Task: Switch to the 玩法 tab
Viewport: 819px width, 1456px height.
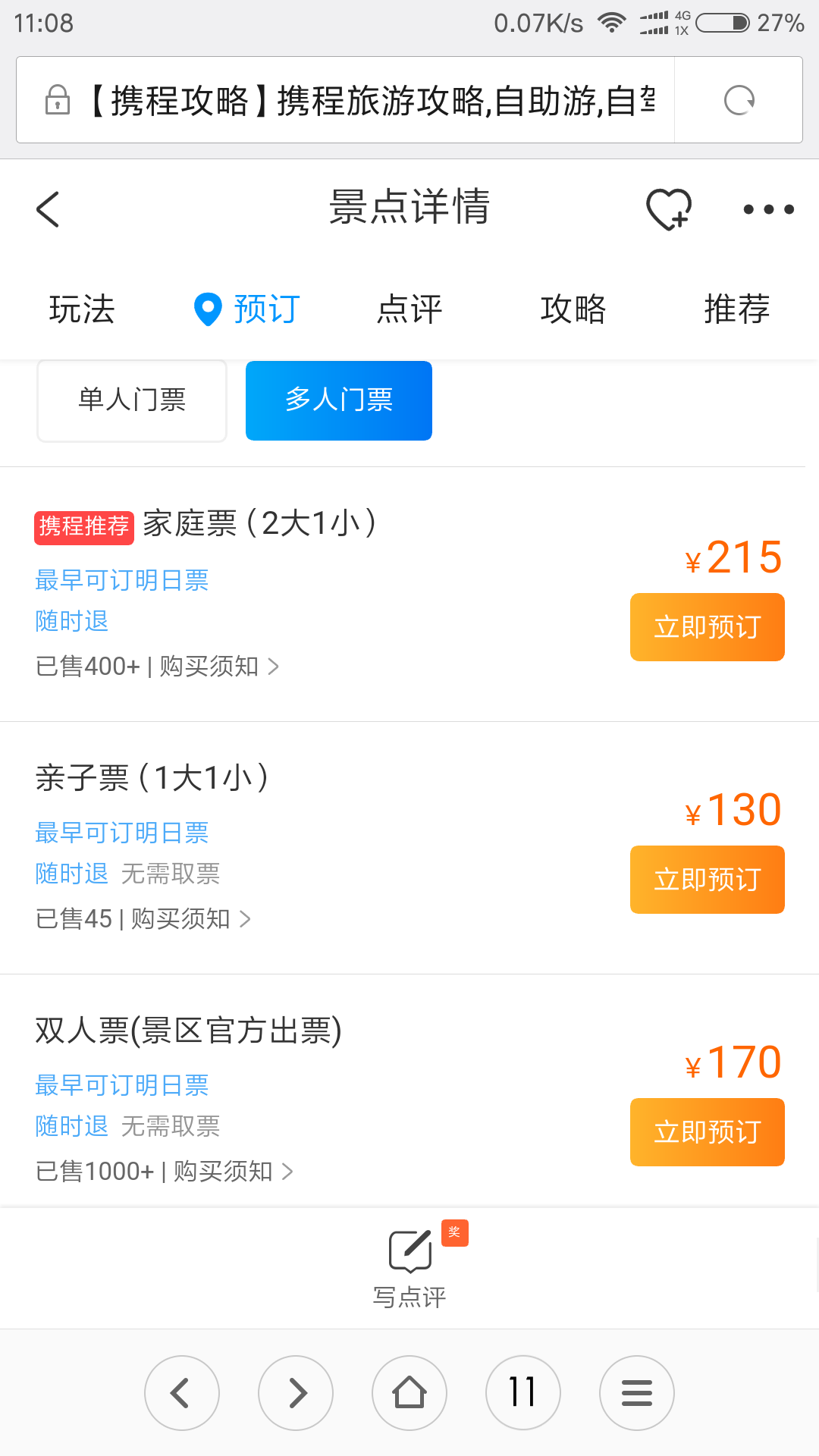Action: (82, 309)
